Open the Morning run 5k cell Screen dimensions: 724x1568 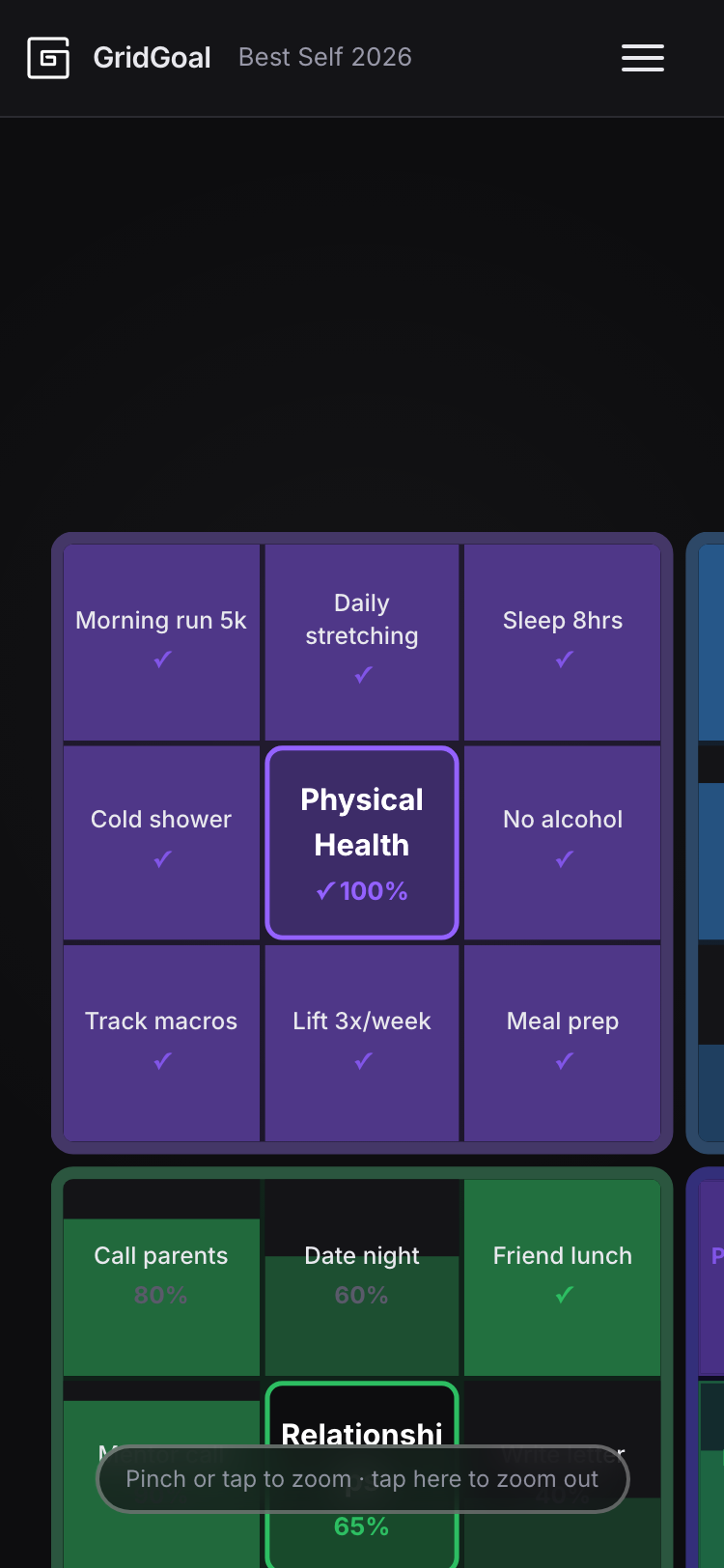coord(161,642)
